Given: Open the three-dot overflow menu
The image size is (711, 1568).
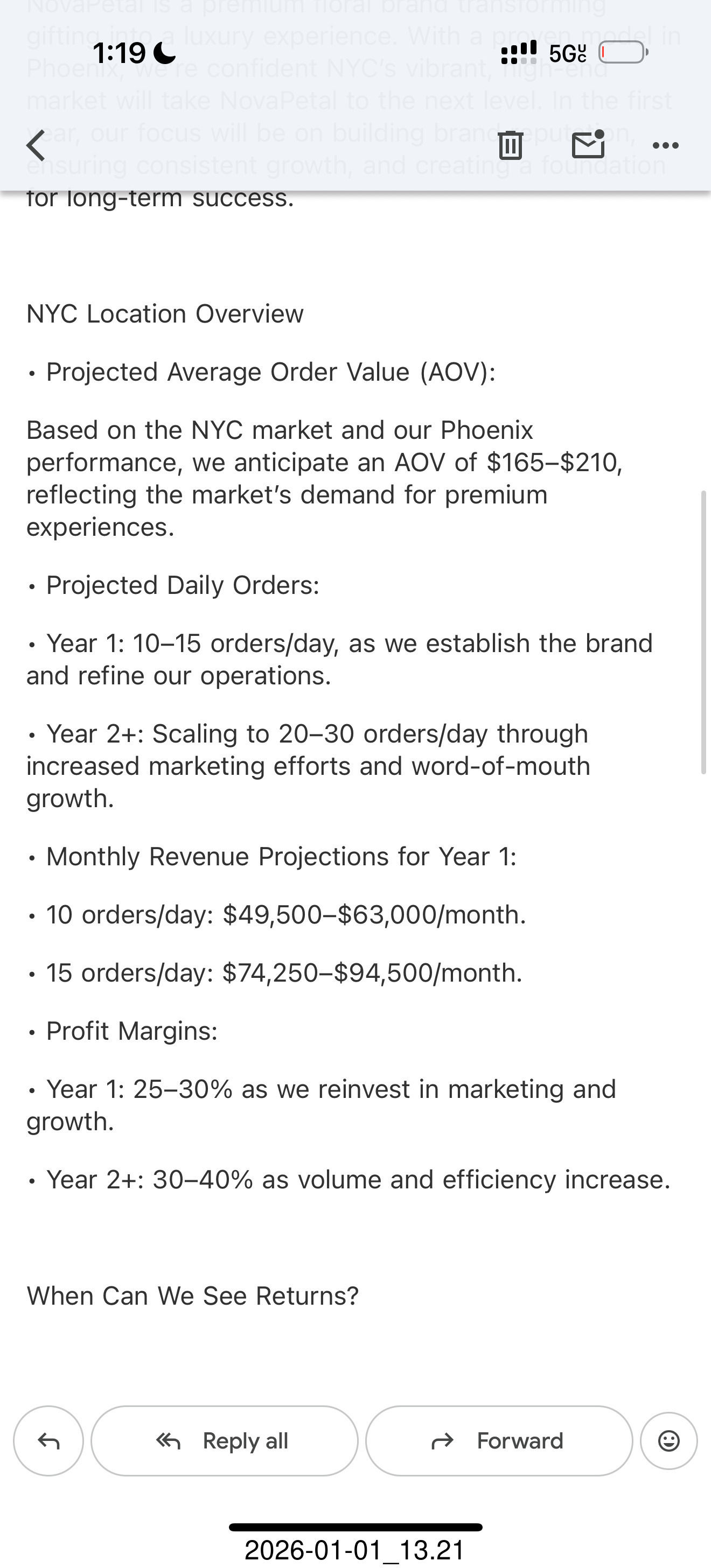Looking at the screenshot, I should [665, 145].
